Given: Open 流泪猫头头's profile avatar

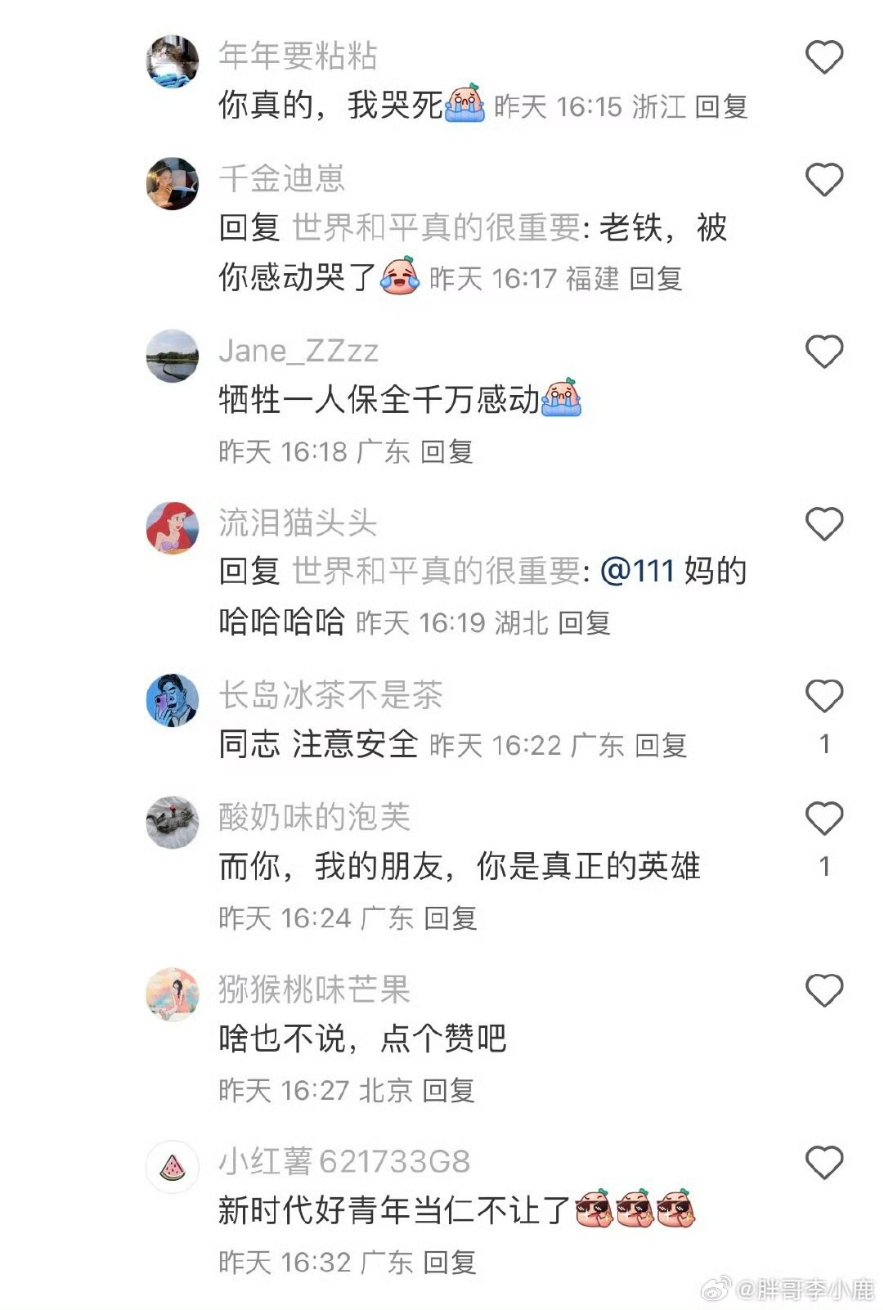Looking at the screenshot, I should pos(172,527).
